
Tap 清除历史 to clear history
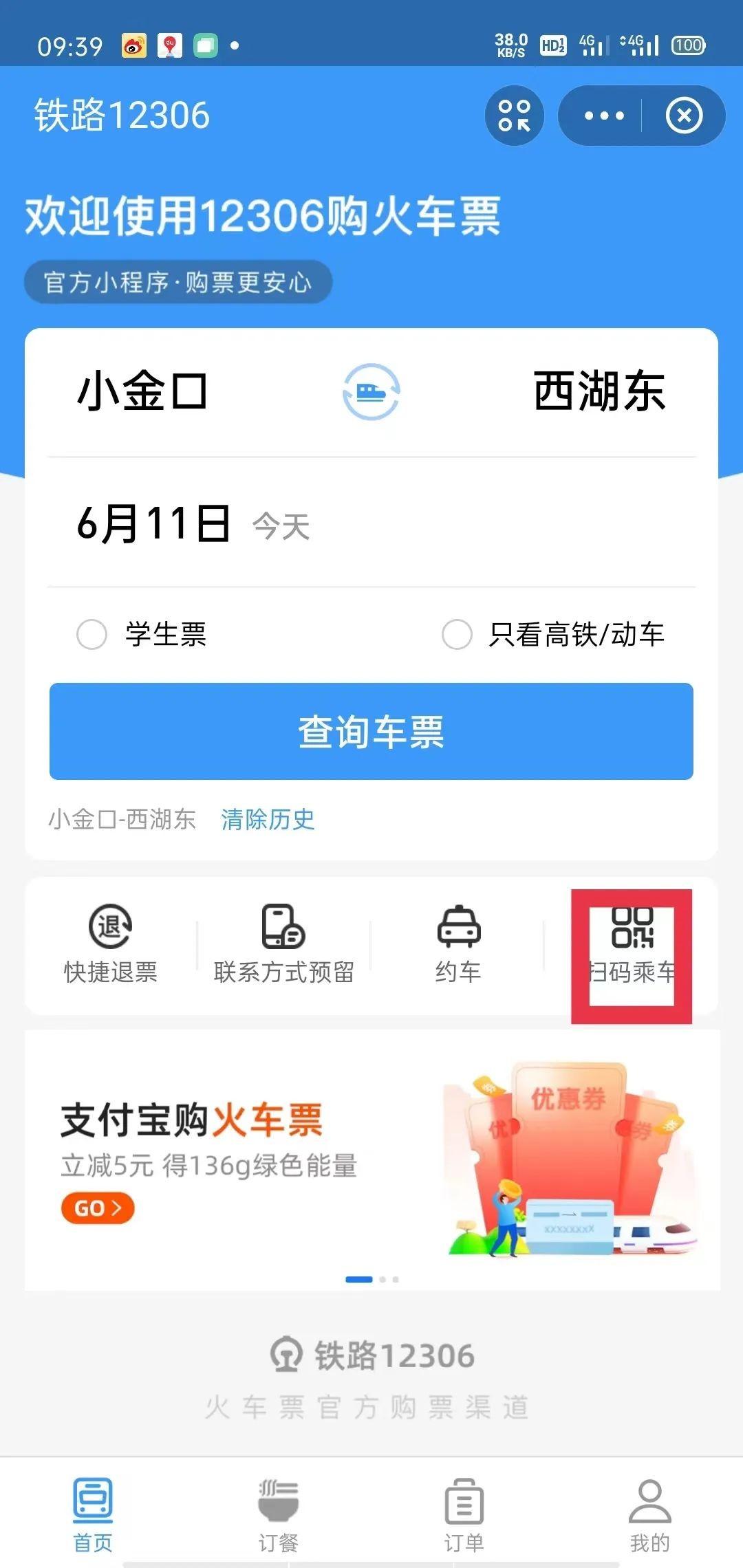(x=268, y=819)
